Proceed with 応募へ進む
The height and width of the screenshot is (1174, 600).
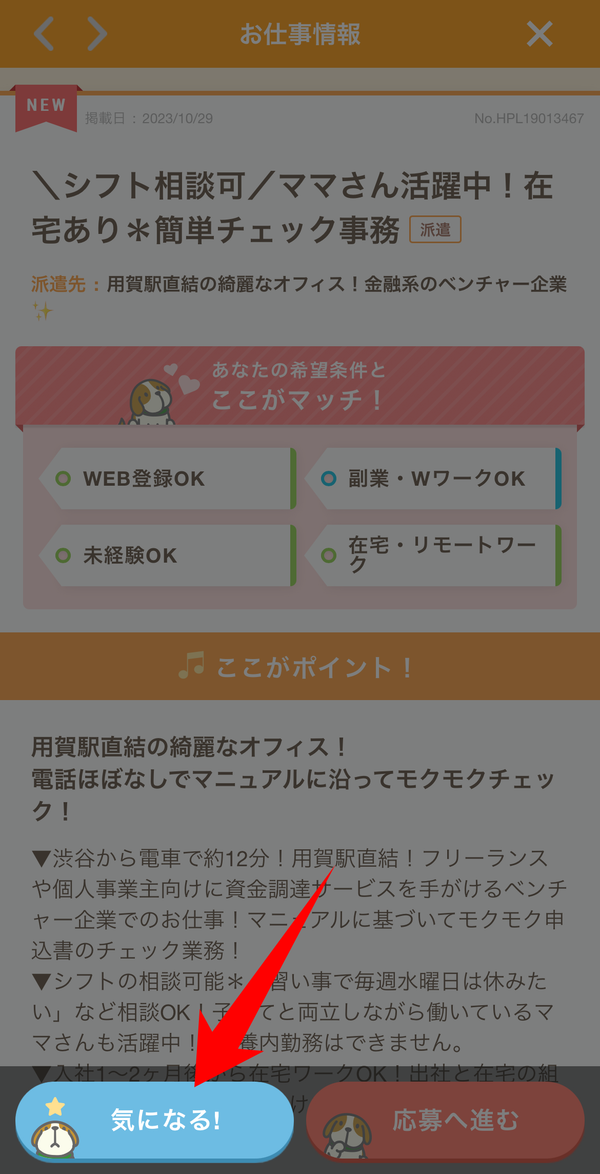[446, 1121]
